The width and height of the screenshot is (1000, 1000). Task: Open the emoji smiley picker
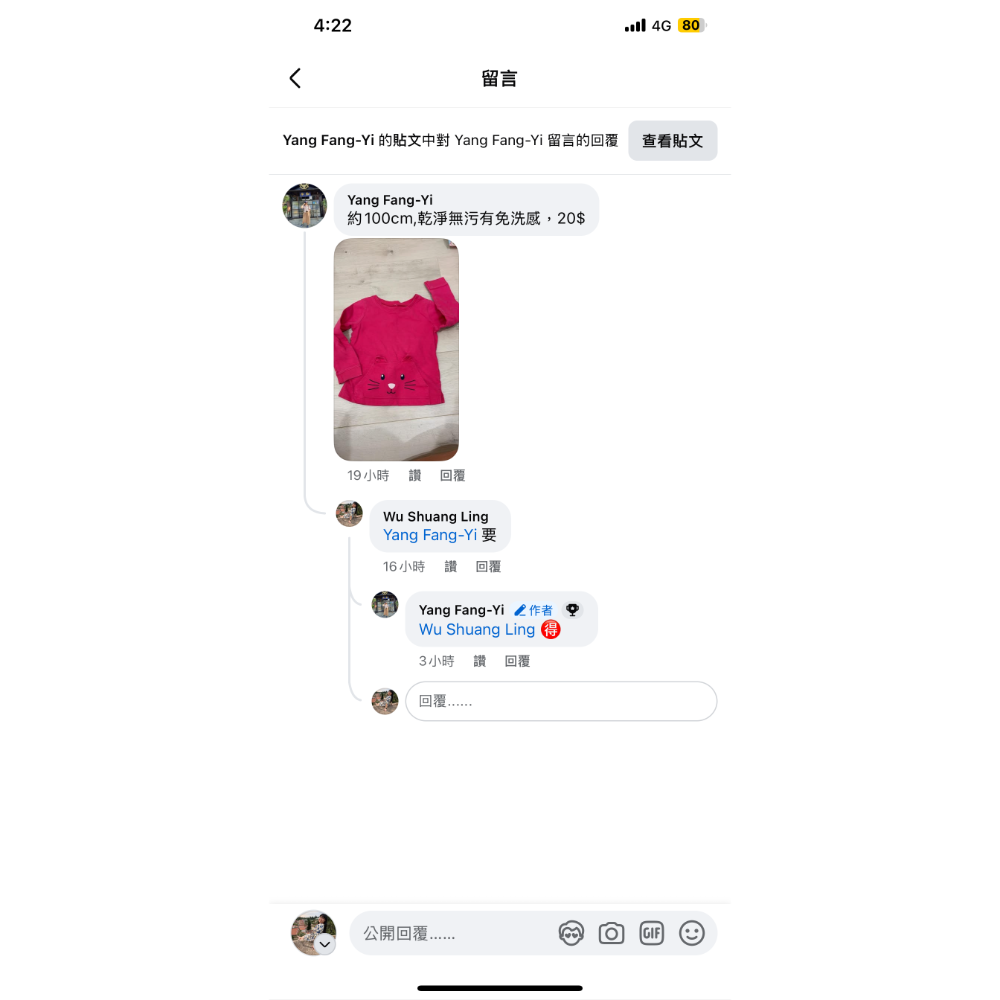tap(691, 933)
